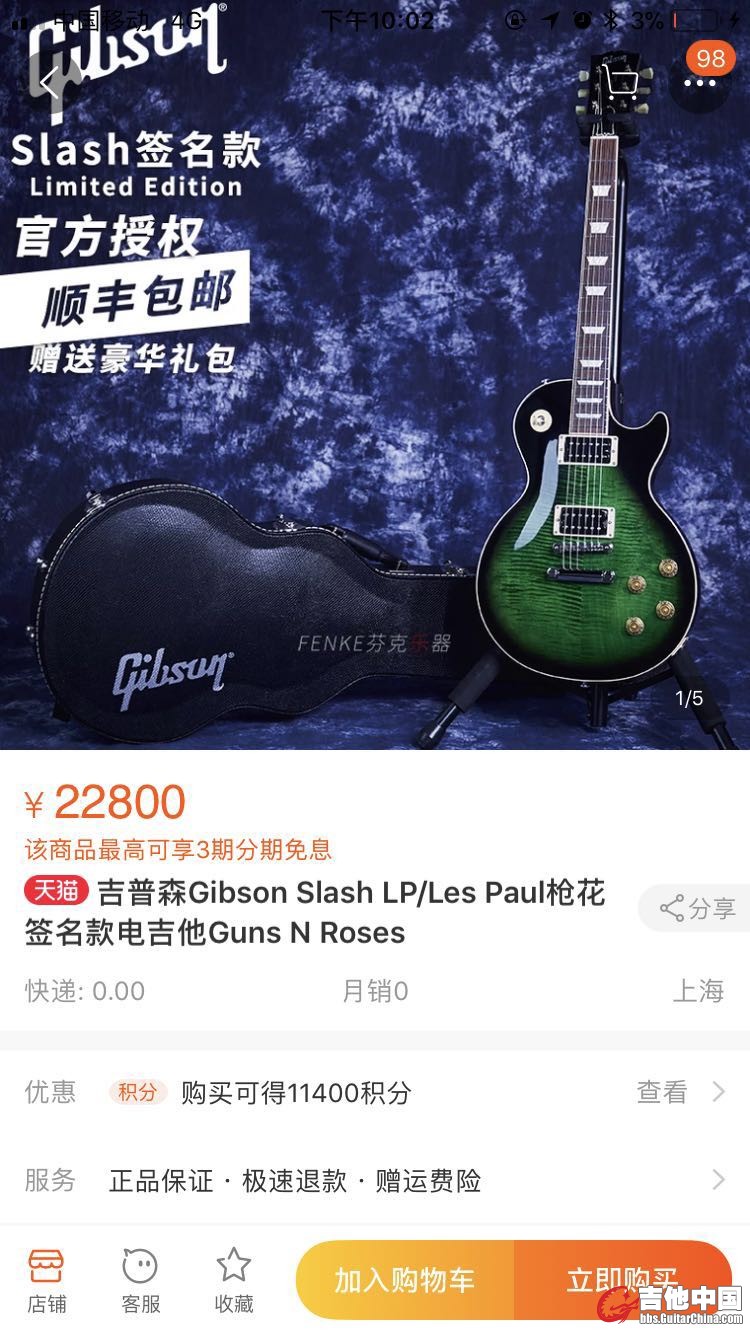
Task: Tap 加入购物车 to add to cart
Action: point(405,1280)
